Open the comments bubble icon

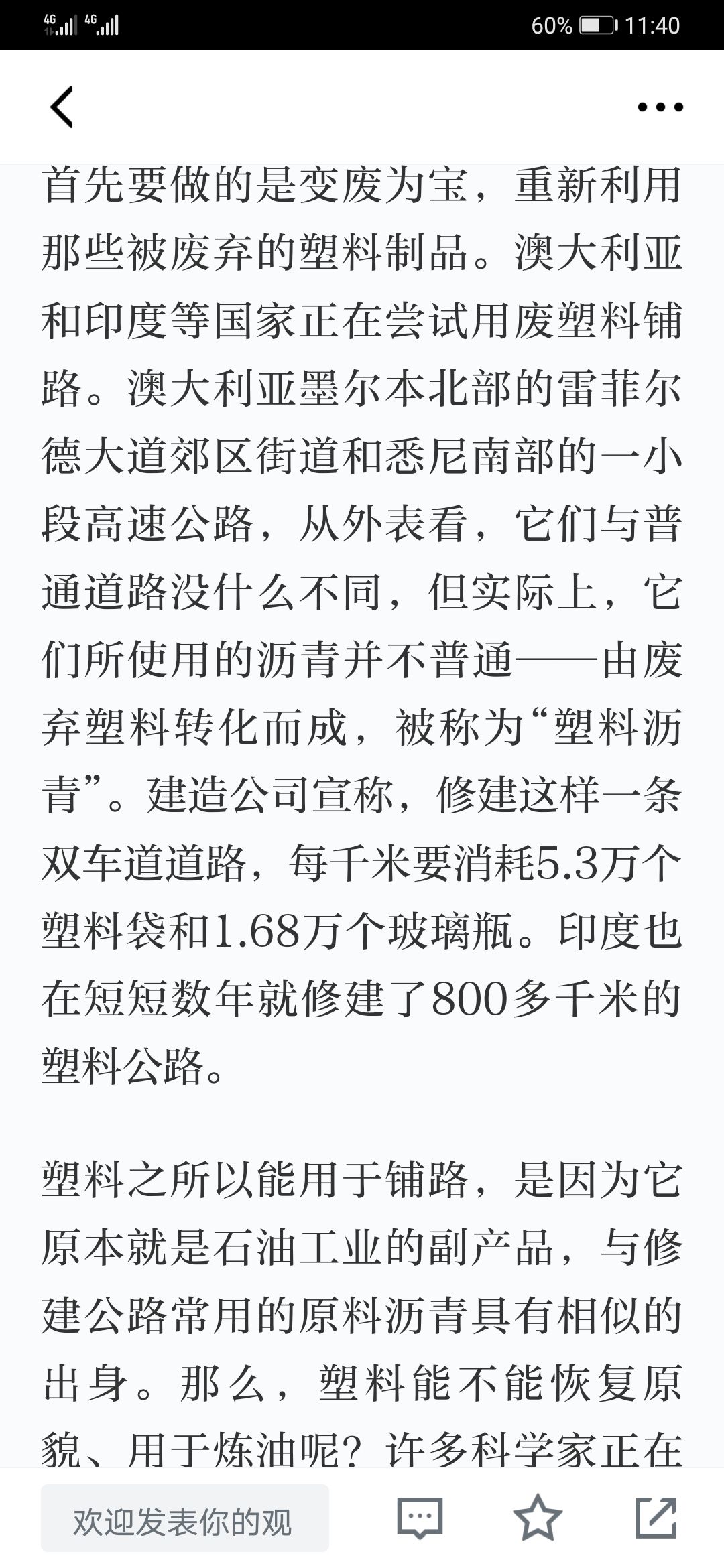tap(420, 1518)
